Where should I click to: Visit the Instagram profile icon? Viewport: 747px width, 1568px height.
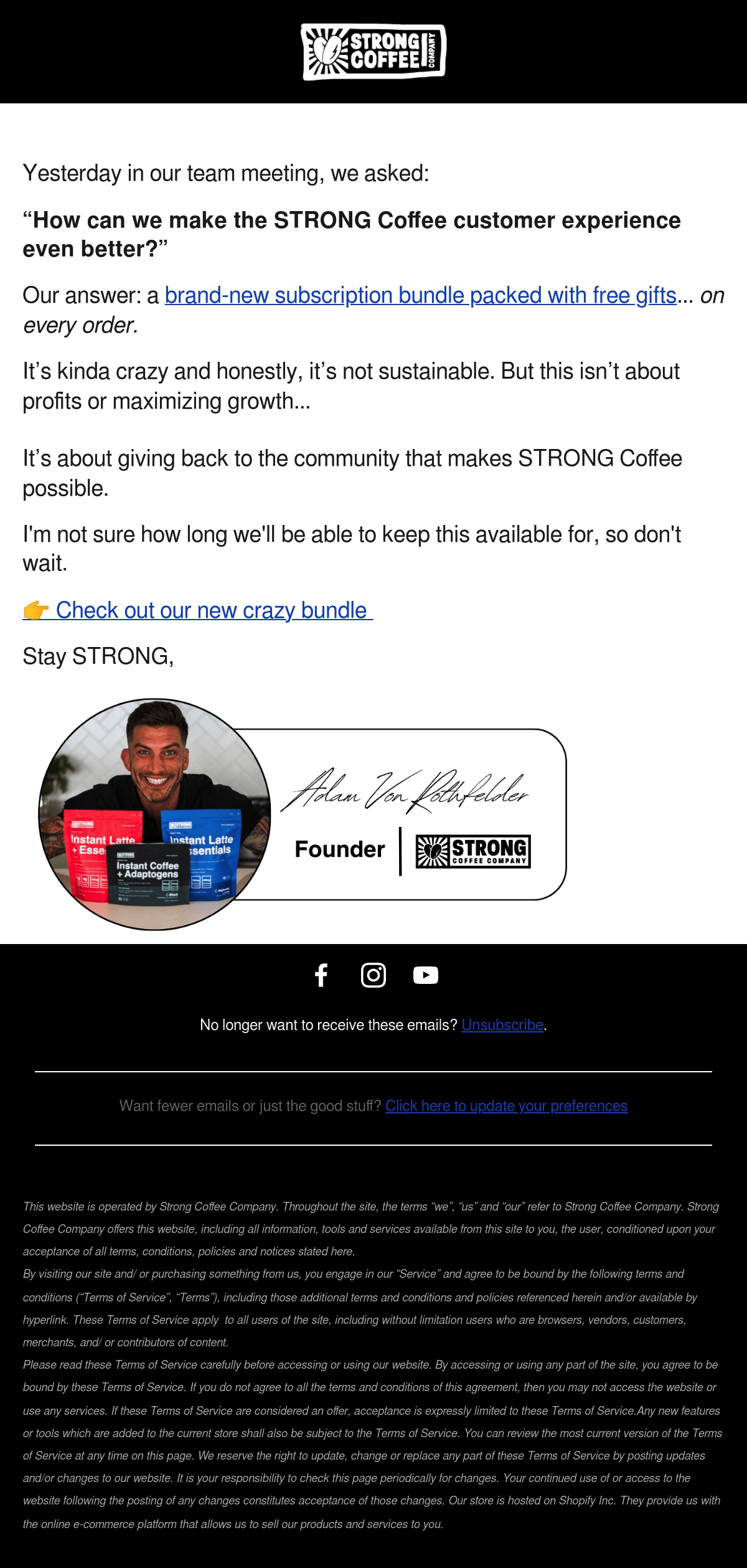[374, 975]
